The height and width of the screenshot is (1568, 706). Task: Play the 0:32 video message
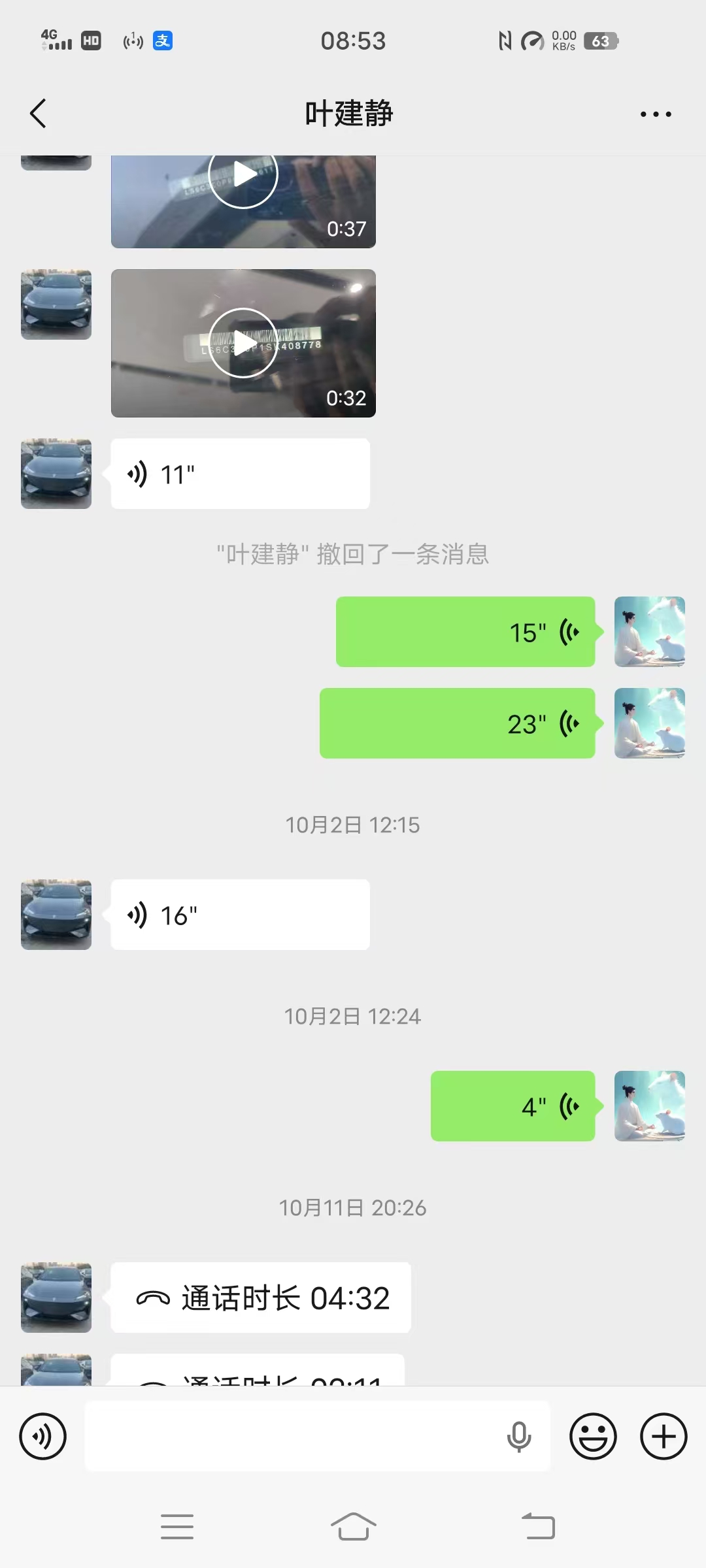point(243,343)
